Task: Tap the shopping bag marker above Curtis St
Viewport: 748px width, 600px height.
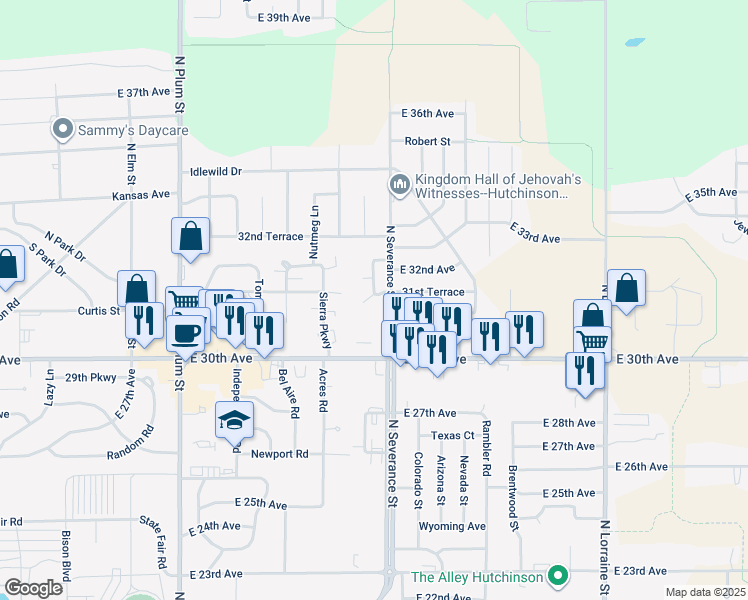Action: click(x=136, y=287)
